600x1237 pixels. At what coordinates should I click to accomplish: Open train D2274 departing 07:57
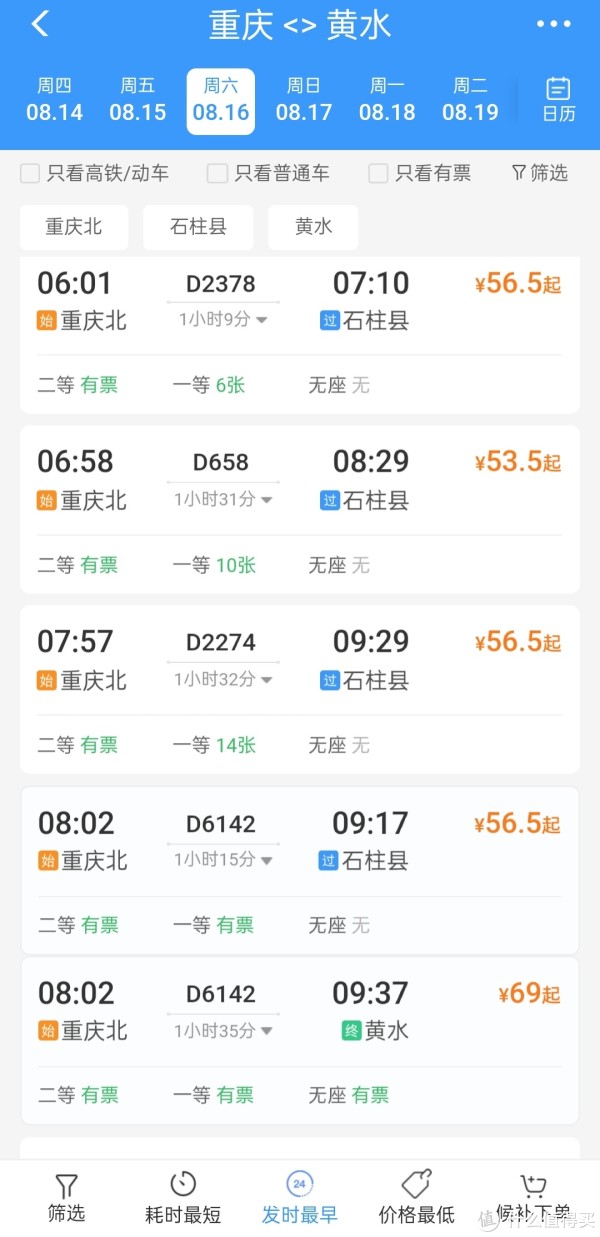coord(300,689)
